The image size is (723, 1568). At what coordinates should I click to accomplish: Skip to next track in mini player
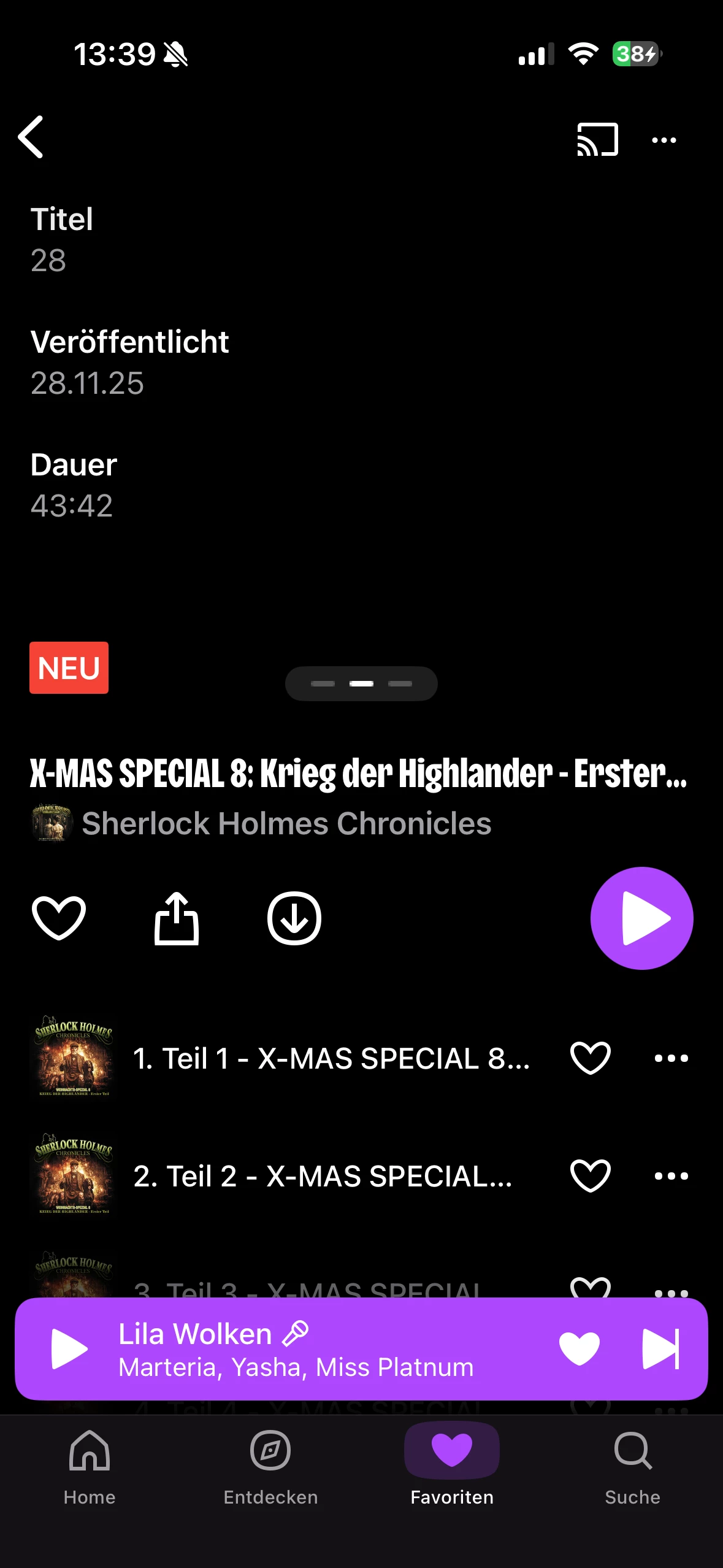[x=660, y=1349]
